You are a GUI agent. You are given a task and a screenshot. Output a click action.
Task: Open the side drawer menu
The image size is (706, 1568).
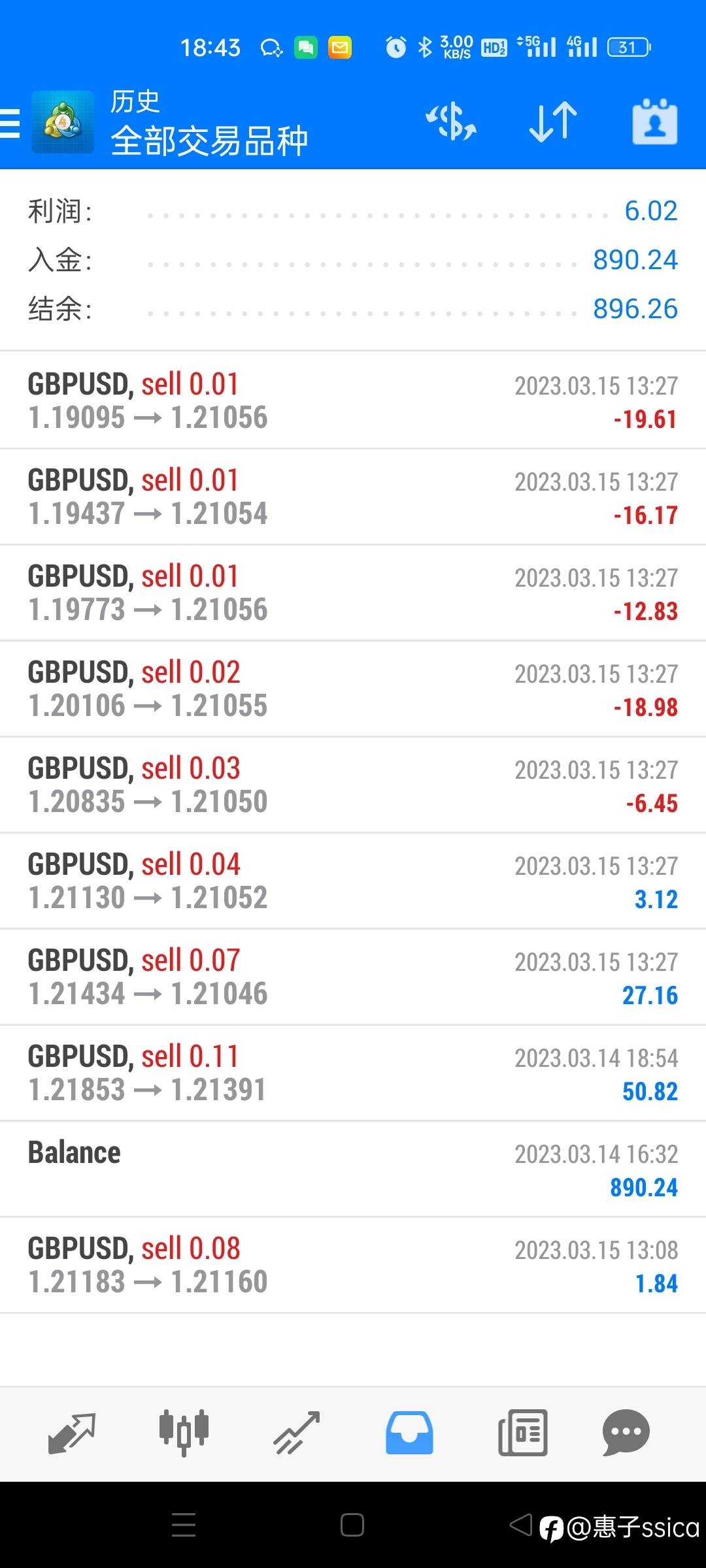[10, 123]
